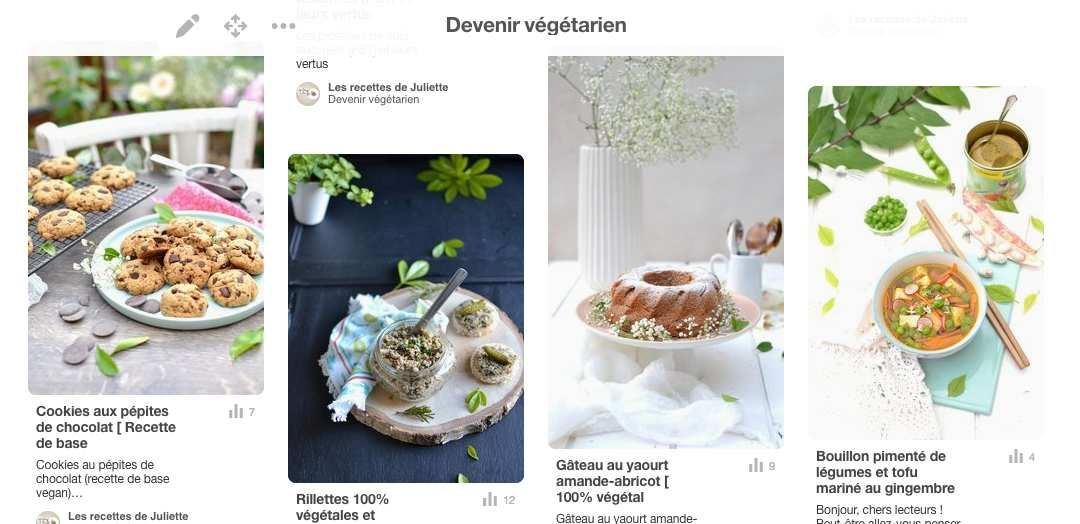Tap the move/organize pins arrows icon
Viewport: 1080px width, 524px height.
pyautogui.click(x=235, y=26)
